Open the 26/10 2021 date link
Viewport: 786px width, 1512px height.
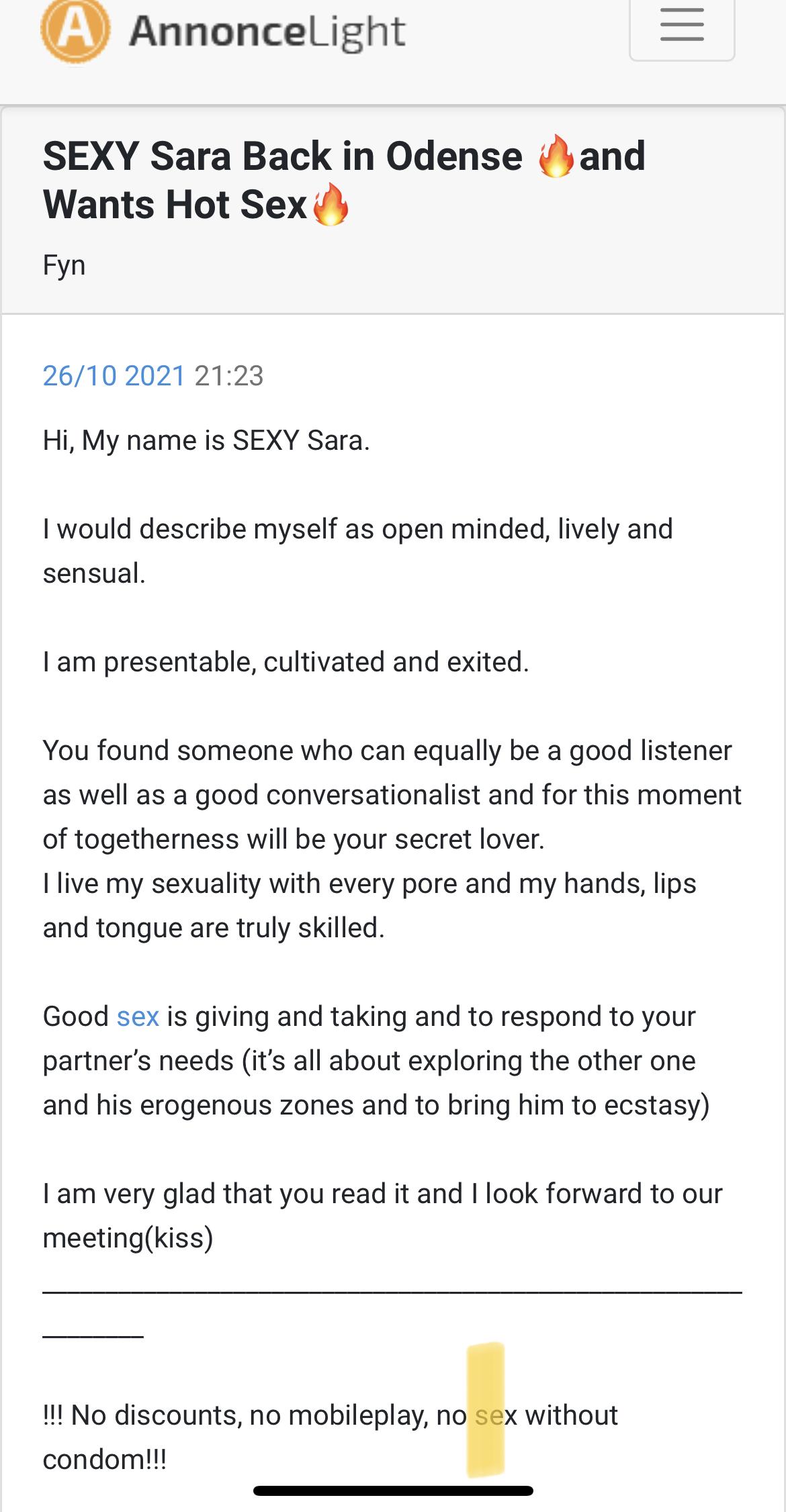click(114, 375)
